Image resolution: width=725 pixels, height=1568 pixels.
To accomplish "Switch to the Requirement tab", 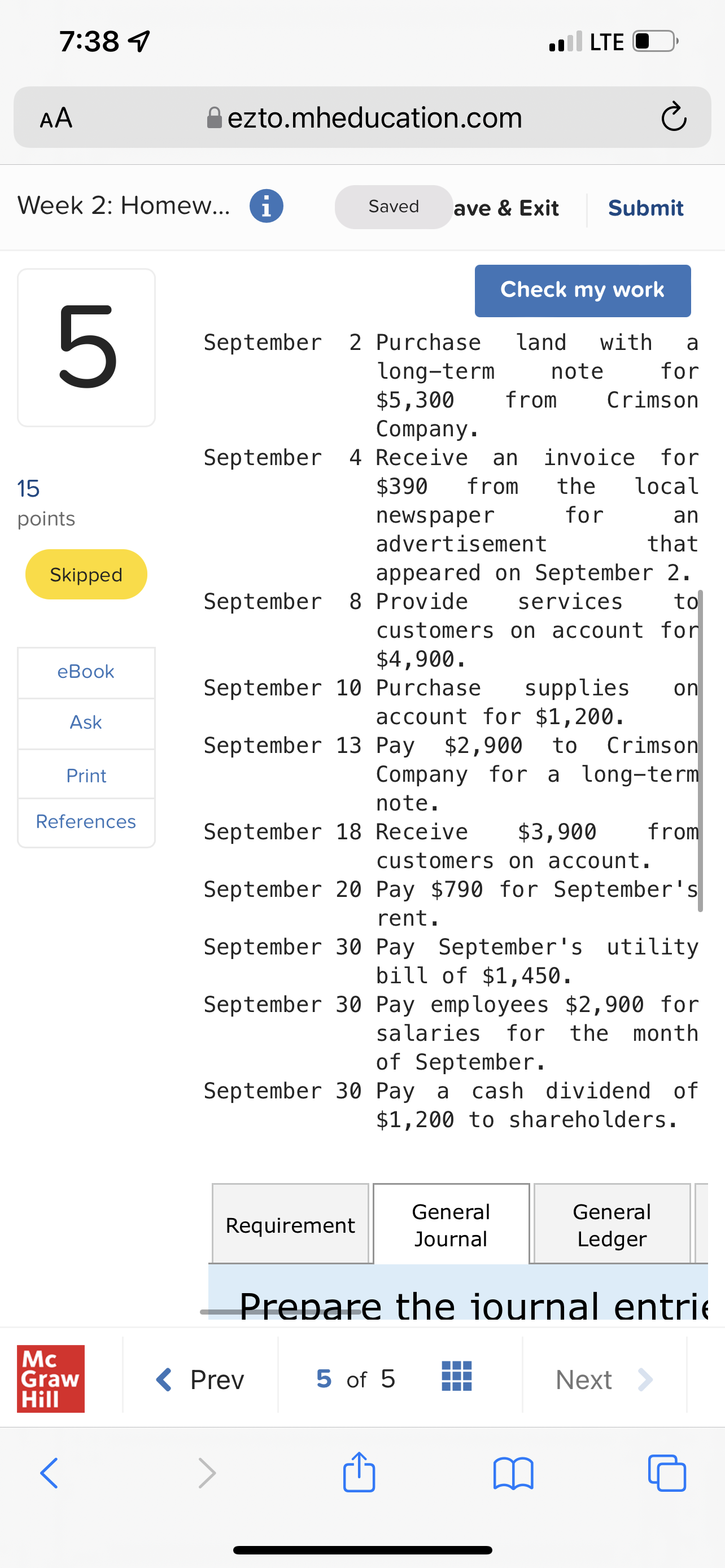I will coord(290,1225).
